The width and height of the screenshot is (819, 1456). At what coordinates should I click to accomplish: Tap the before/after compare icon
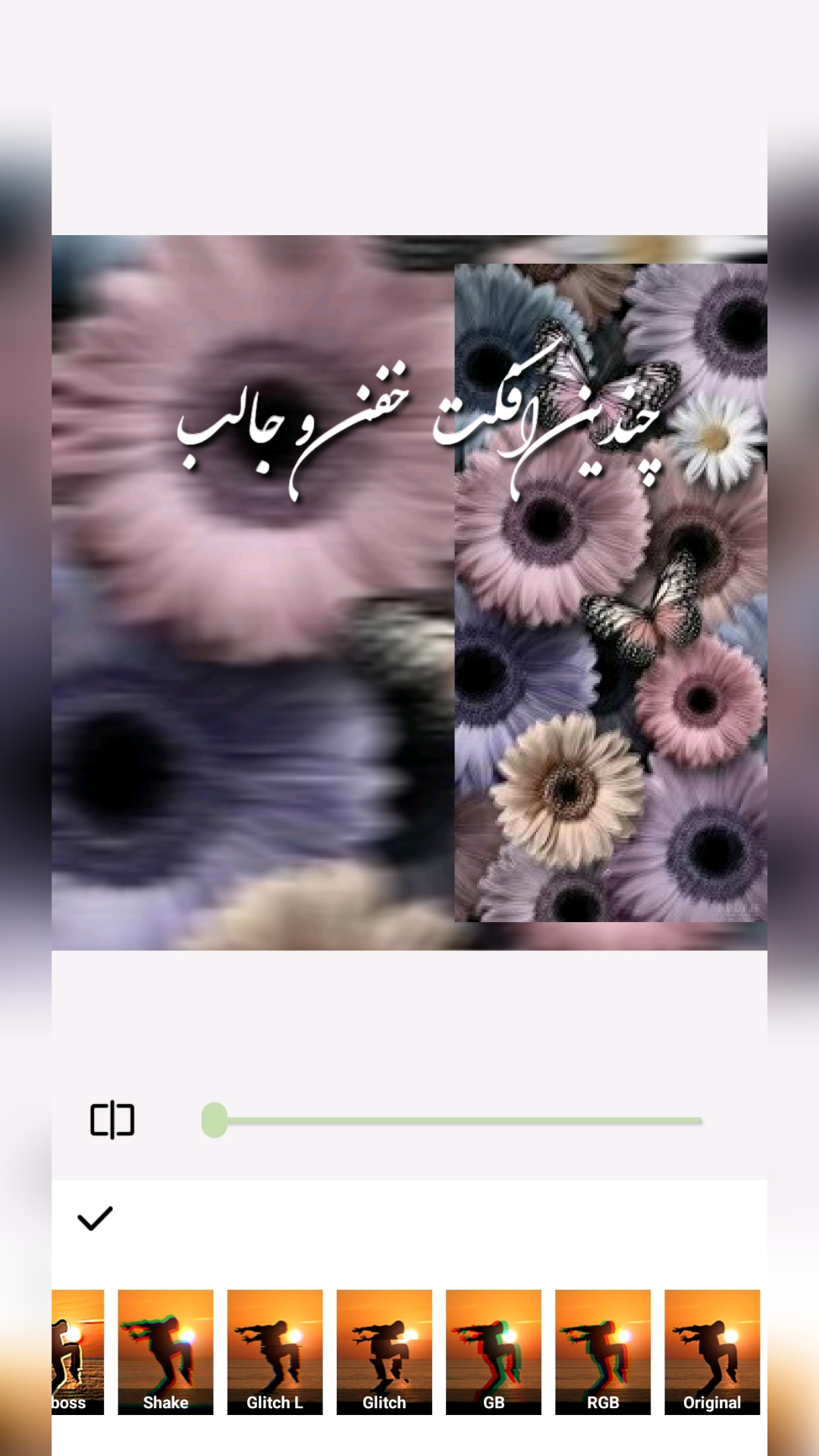(112, 1120)
